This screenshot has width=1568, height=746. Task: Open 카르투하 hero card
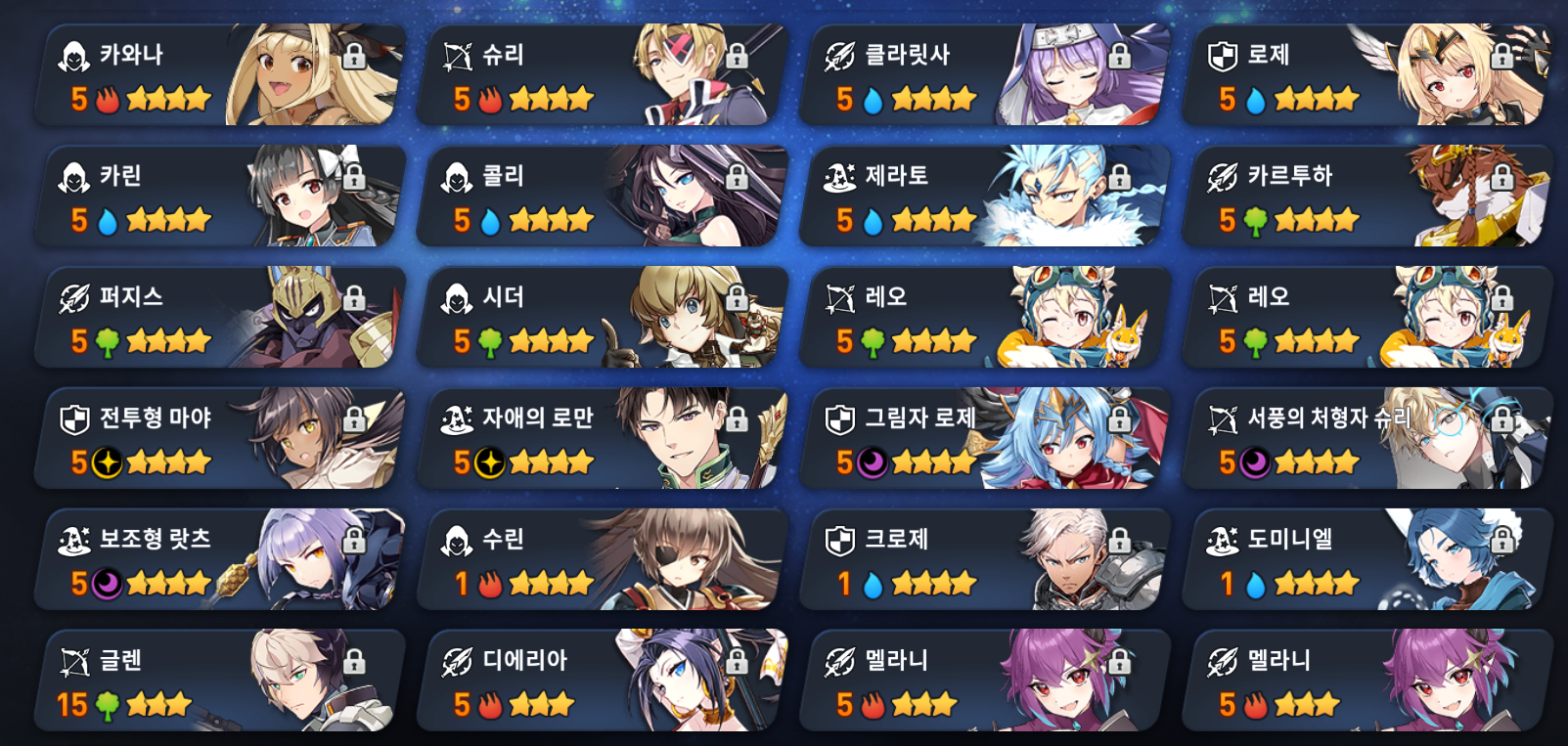click(1366, 197)
